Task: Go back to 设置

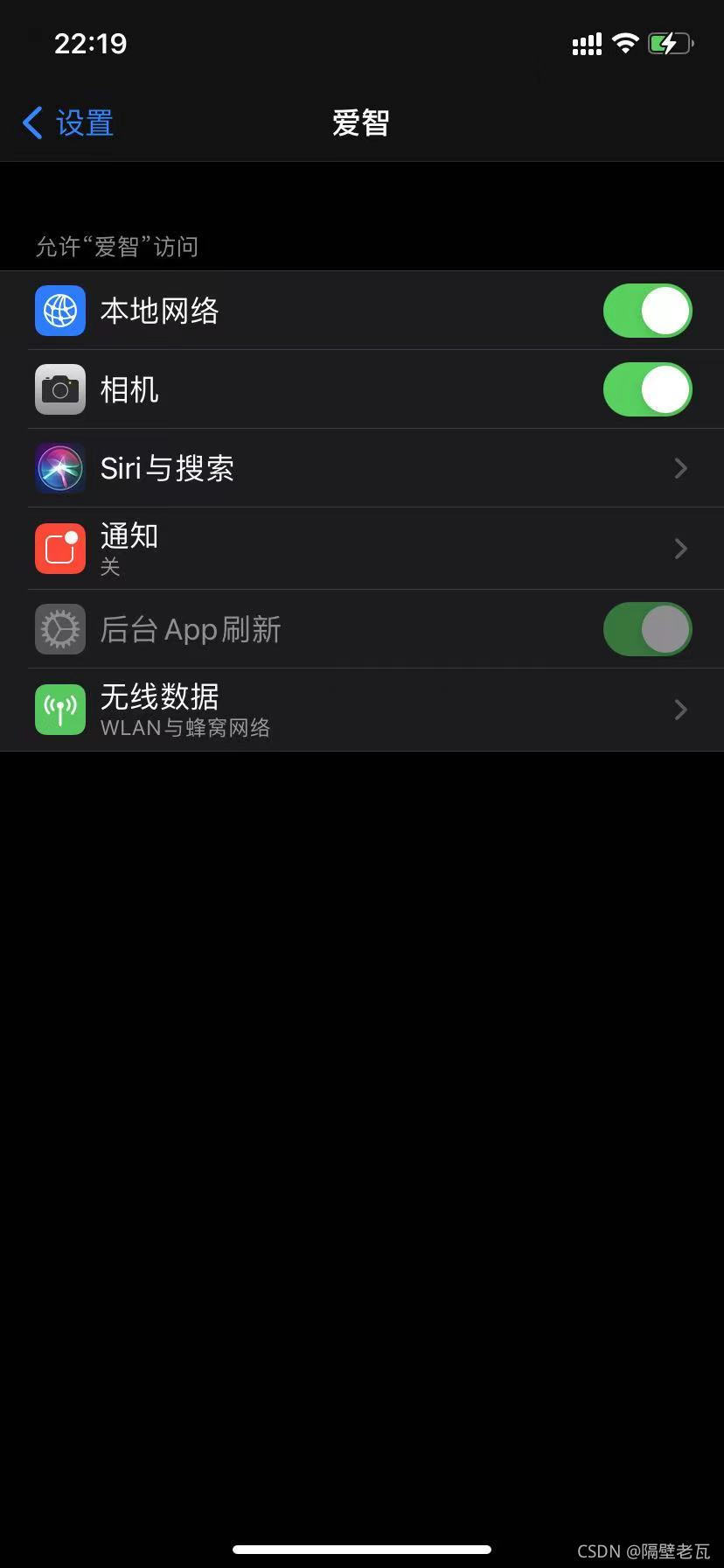Action: 68,123
